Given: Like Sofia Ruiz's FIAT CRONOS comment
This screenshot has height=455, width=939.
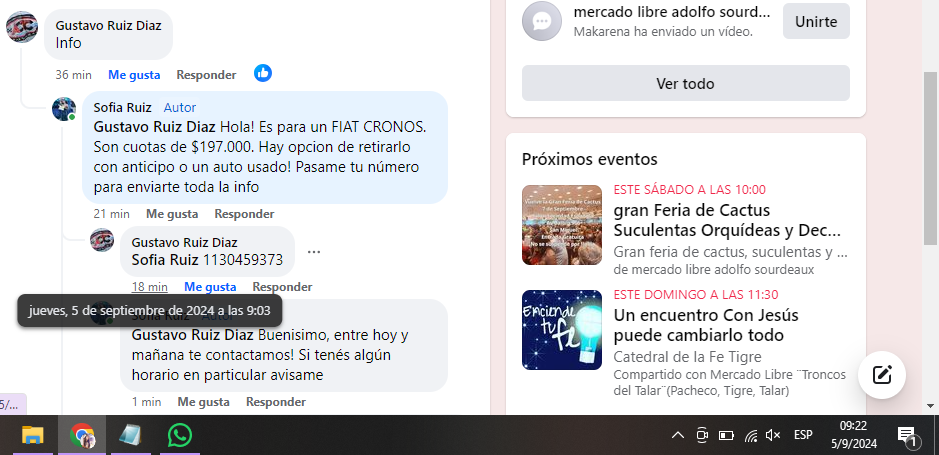Looking at the screenshot, I should click(x=172, y=214).
